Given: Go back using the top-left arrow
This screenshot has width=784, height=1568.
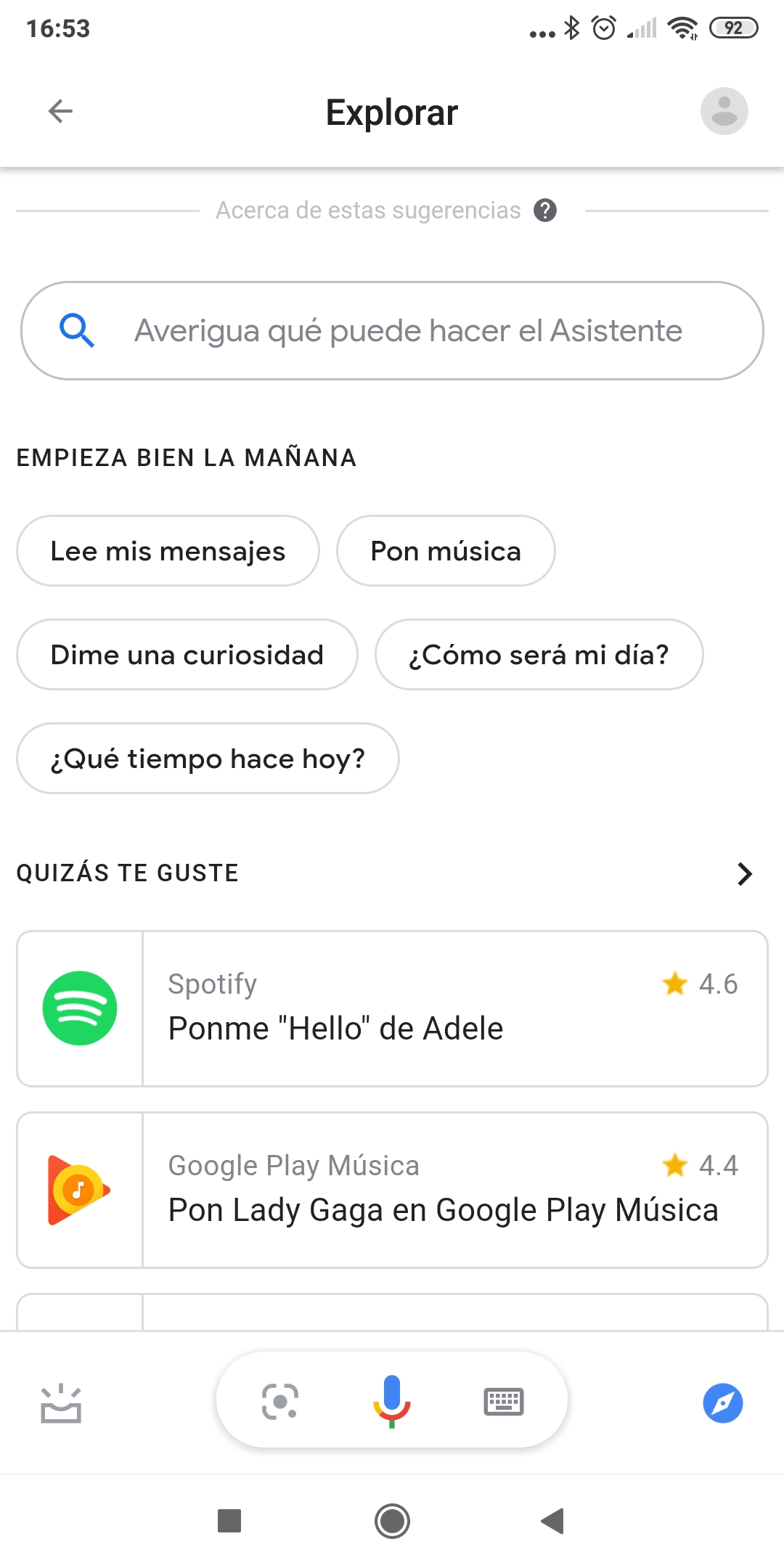Looking at the screenshot, I should (60, 111).
